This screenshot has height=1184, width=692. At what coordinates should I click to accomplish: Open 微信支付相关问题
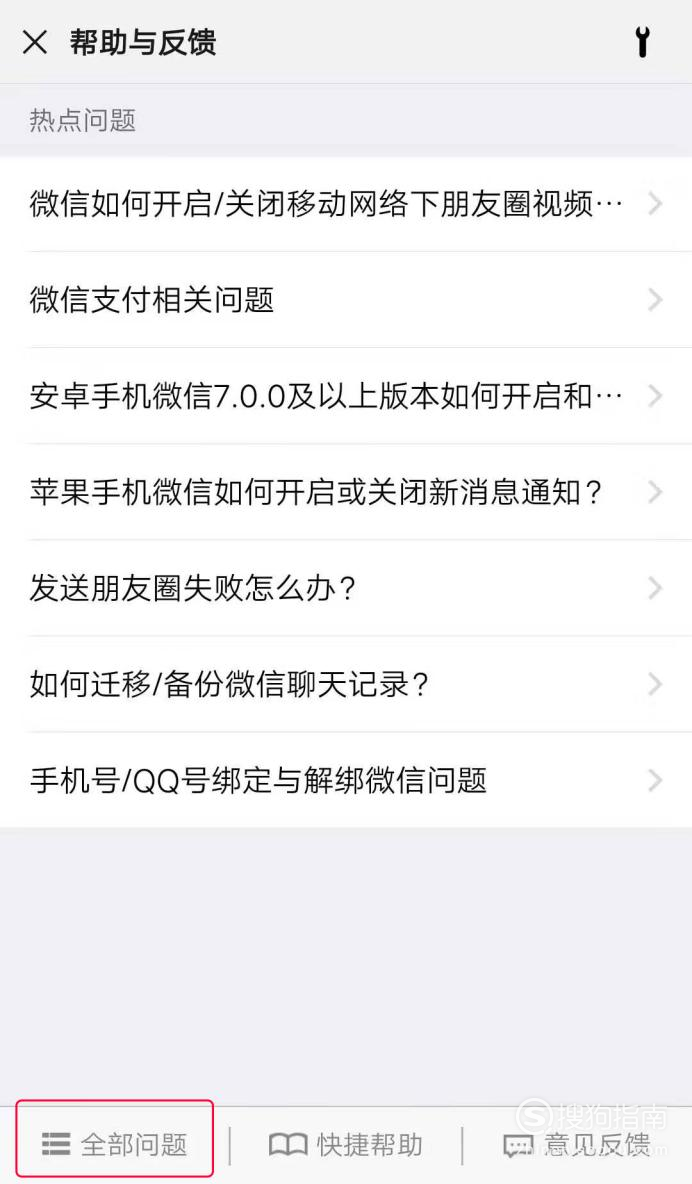pos(346,300)
